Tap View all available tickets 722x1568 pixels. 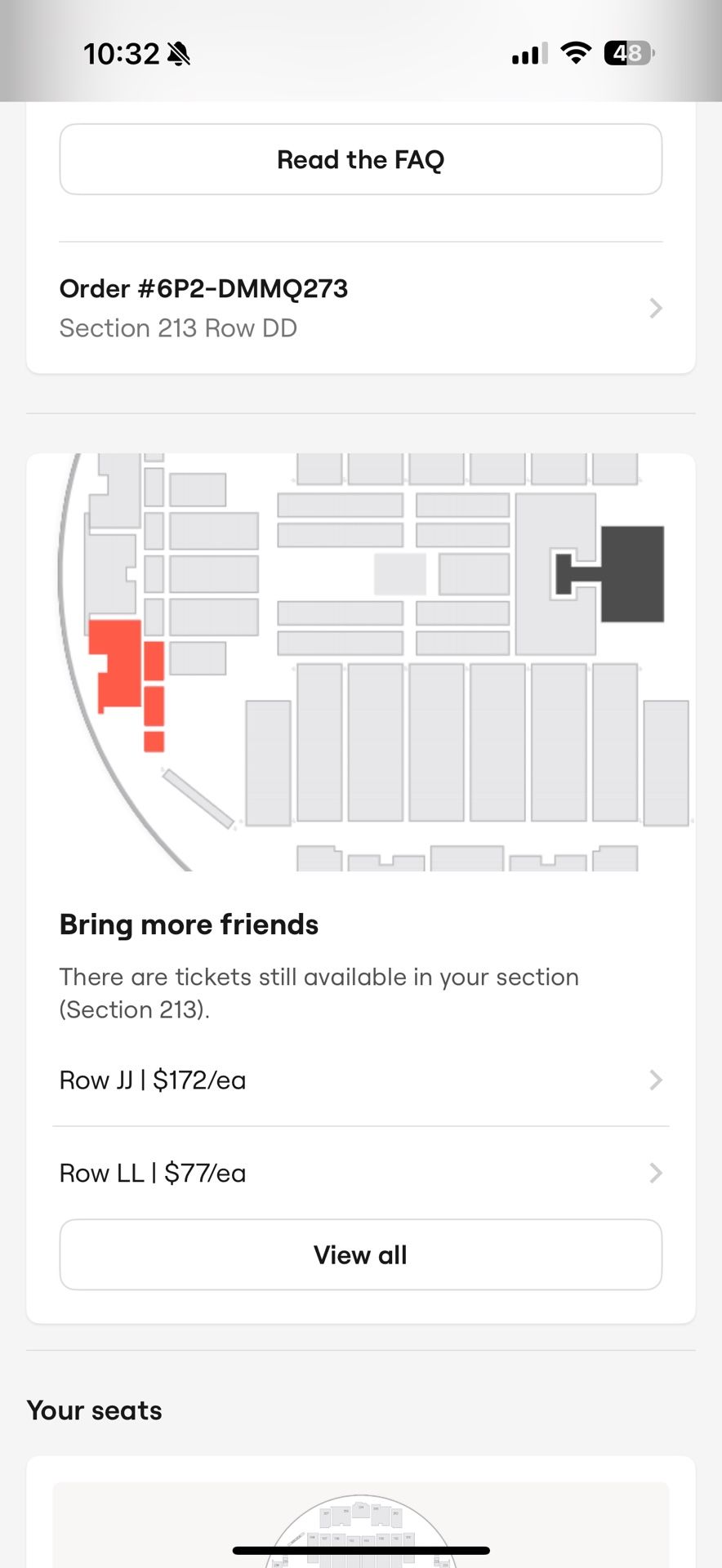pos(360,1254)
